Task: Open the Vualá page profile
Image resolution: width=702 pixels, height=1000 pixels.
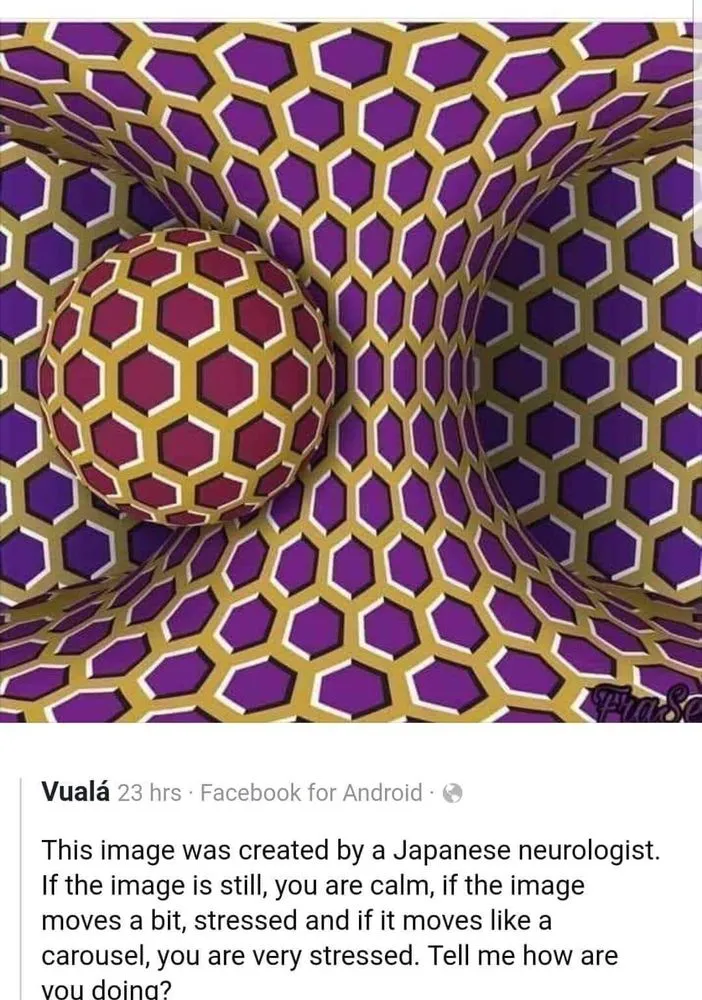Action: point(75,793)
